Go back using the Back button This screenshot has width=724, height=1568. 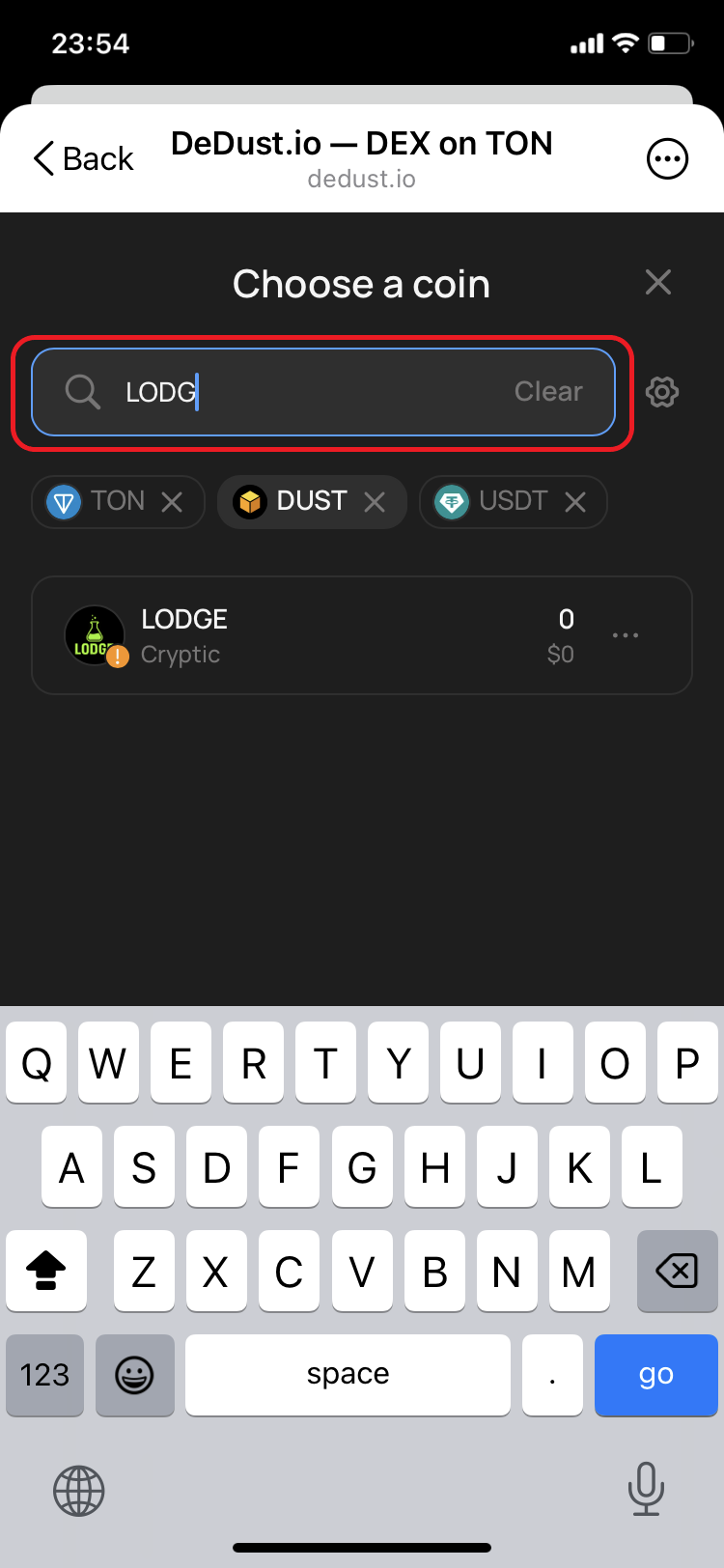(x=83, y=158)
